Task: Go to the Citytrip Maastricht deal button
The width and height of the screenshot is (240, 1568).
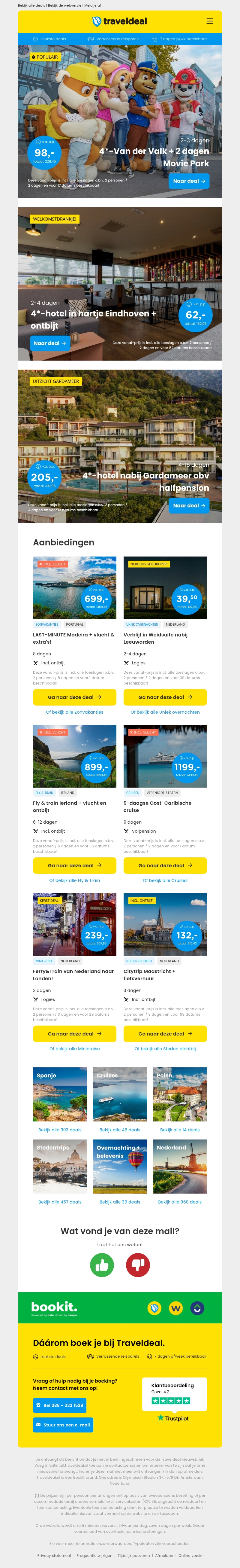Action: 165,1034
